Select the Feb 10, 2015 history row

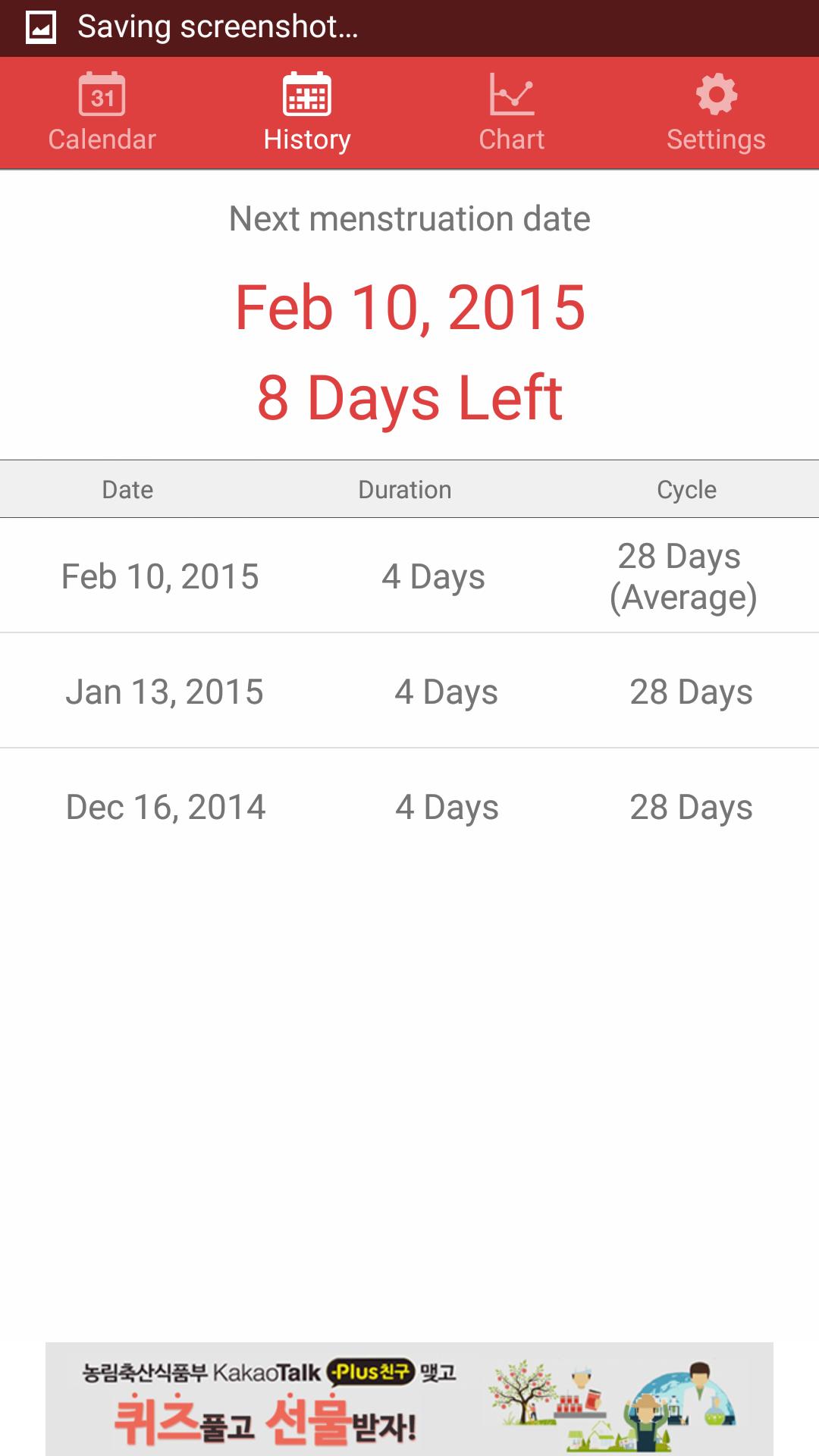point(409,575)
